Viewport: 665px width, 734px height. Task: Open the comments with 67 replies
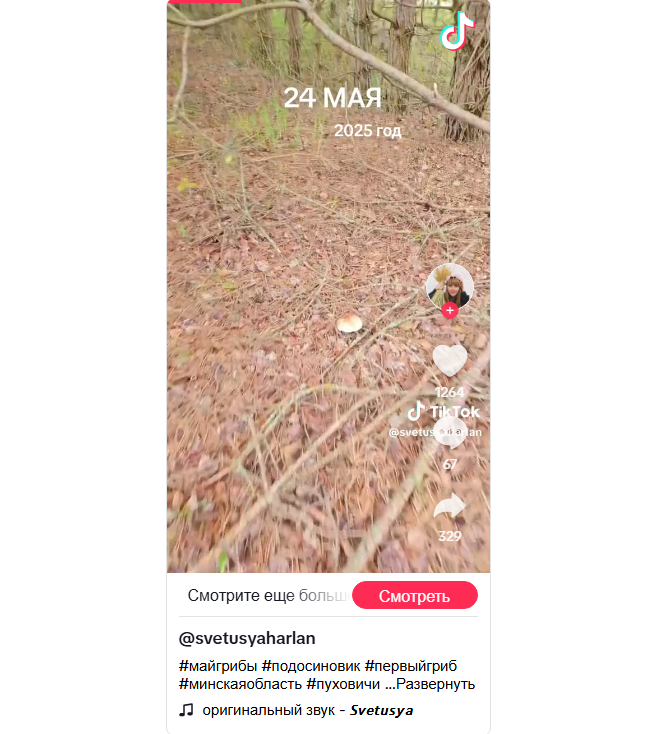pyautogui.click(x=450, y=432)
